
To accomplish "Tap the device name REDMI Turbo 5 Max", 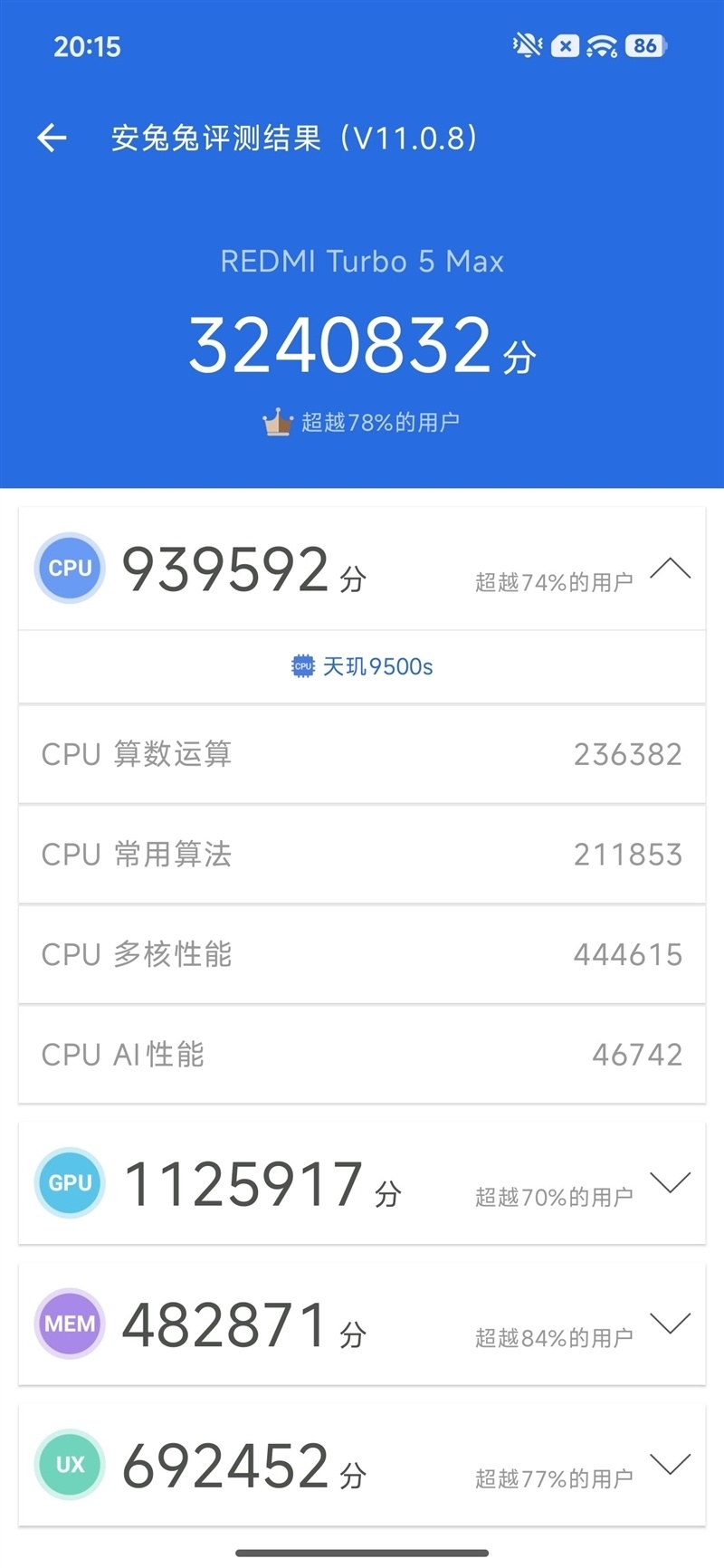I will click(362, 262).
